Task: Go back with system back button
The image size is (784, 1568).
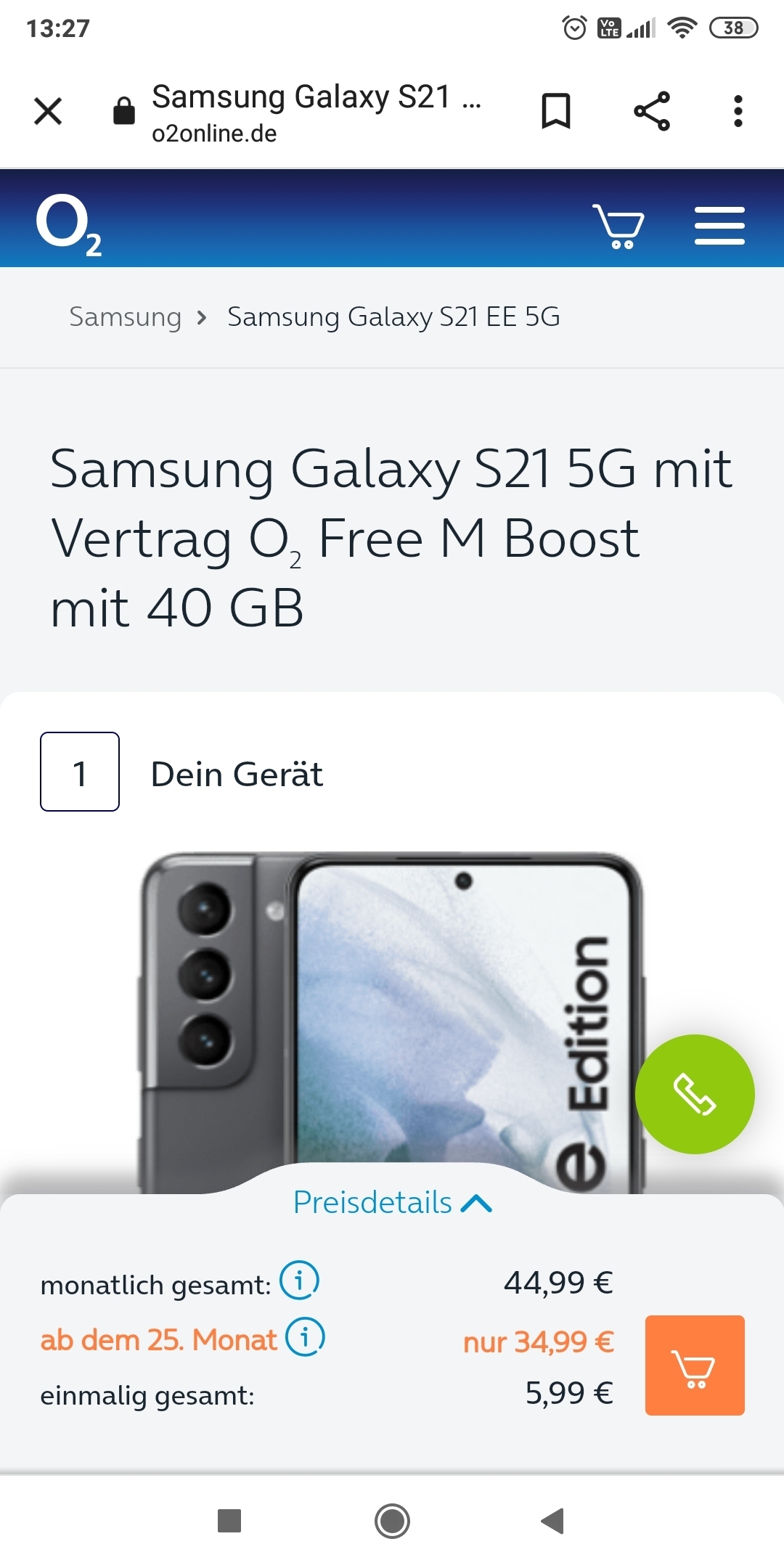Action: (552, 1521)
